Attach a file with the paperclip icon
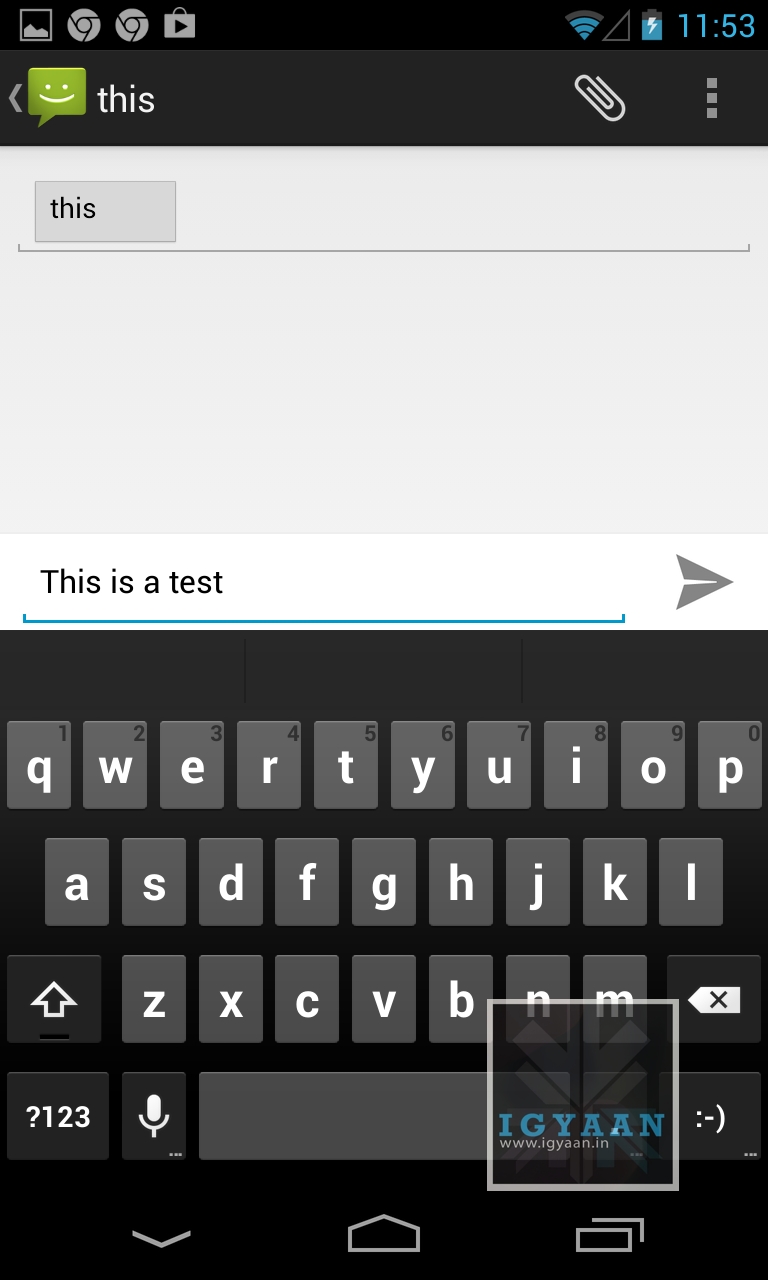 tap(600, 98)
